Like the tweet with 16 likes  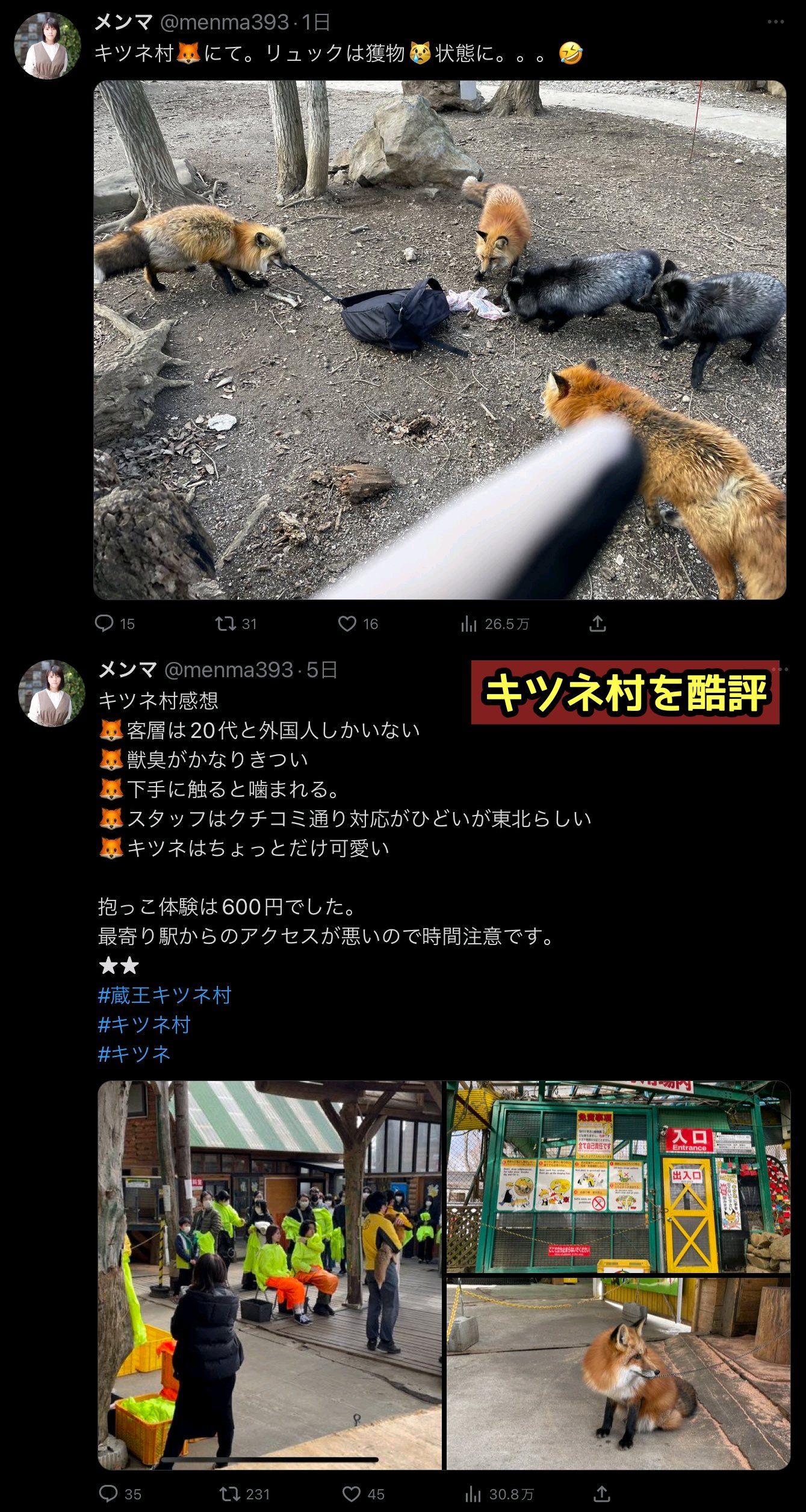[x=347, y=623]
